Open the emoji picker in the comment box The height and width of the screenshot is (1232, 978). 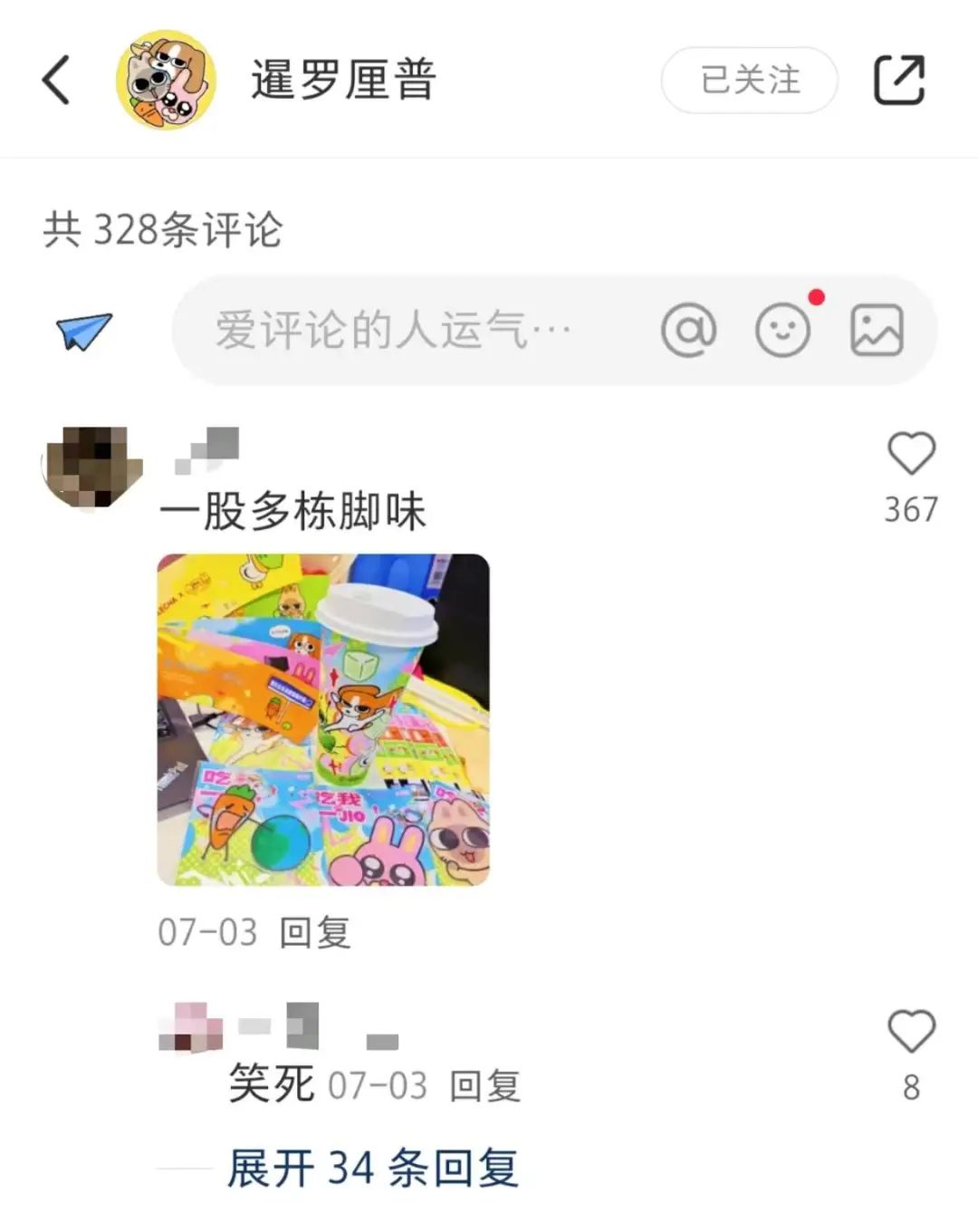(x=783, y=330)
